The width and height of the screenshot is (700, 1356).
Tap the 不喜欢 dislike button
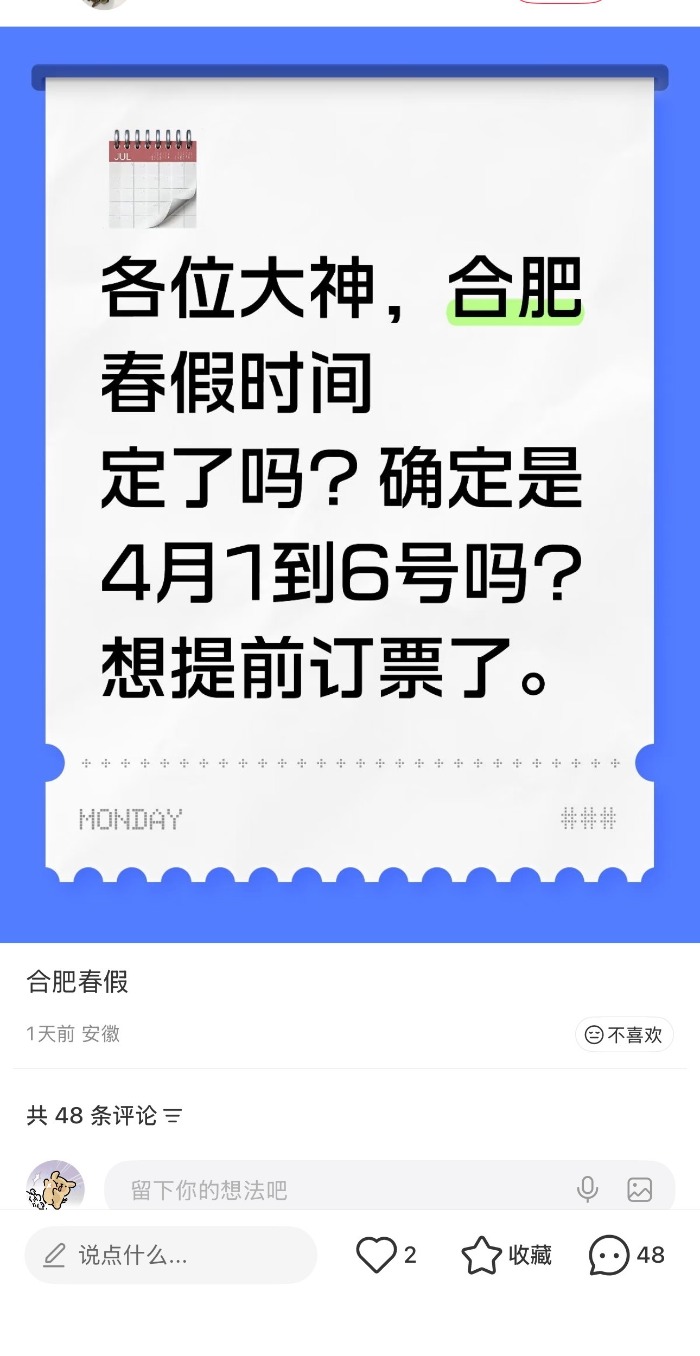[x=624, y=1035]
